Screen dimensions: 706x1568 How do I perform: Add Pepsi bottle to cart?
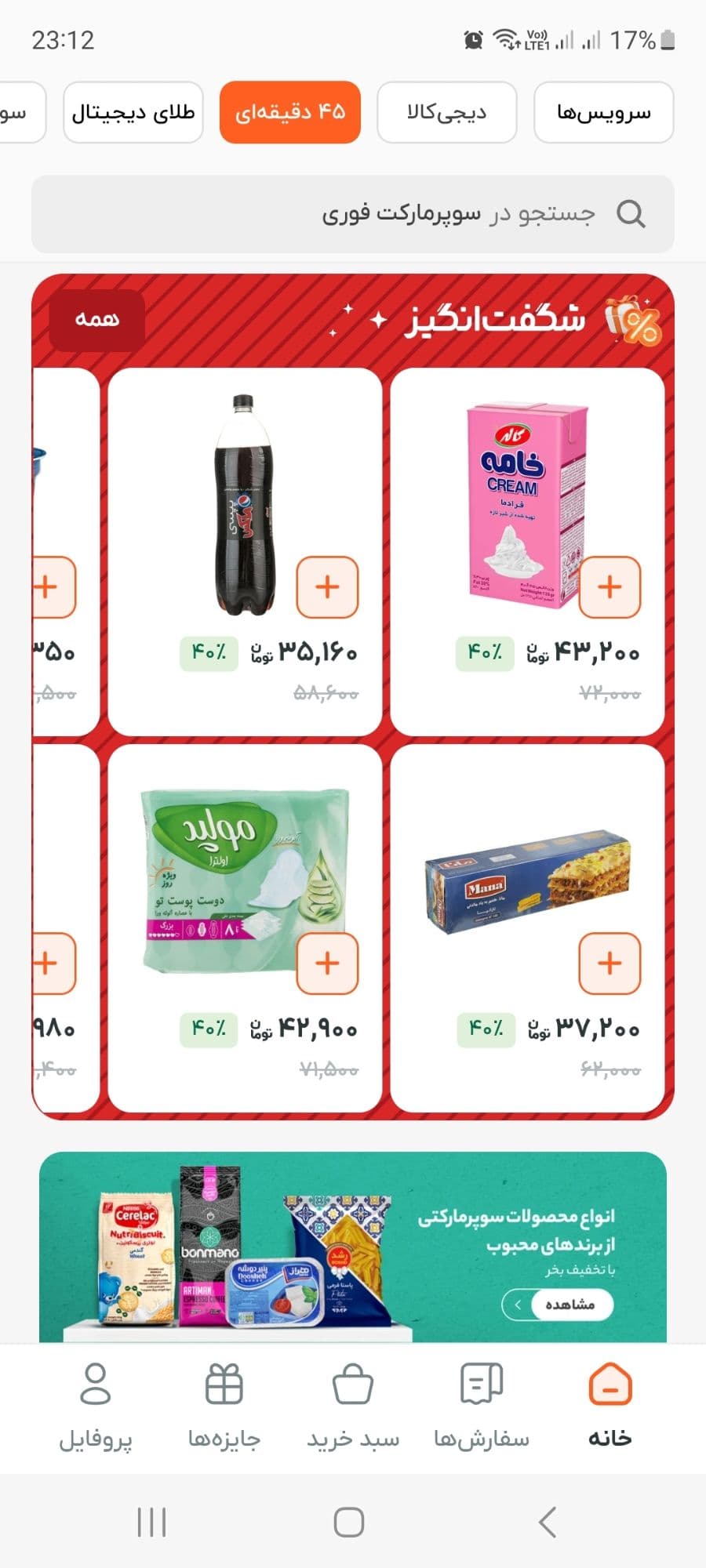tap(327, 587)
